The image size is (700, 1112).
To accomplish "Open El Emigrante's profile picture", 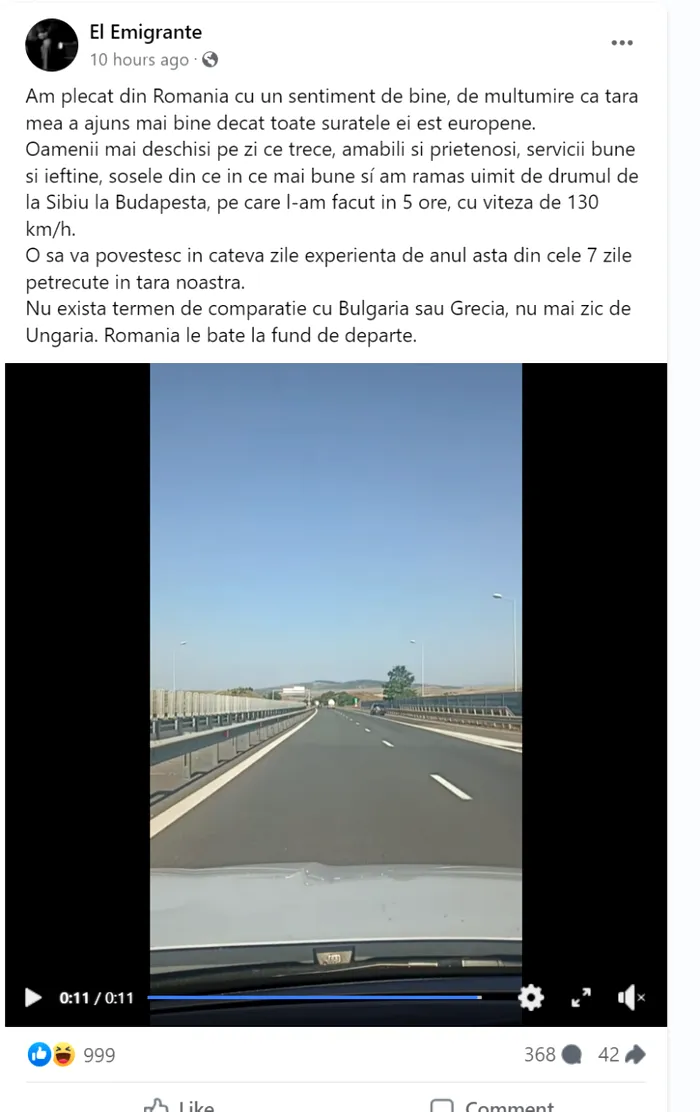I will 51,45.
